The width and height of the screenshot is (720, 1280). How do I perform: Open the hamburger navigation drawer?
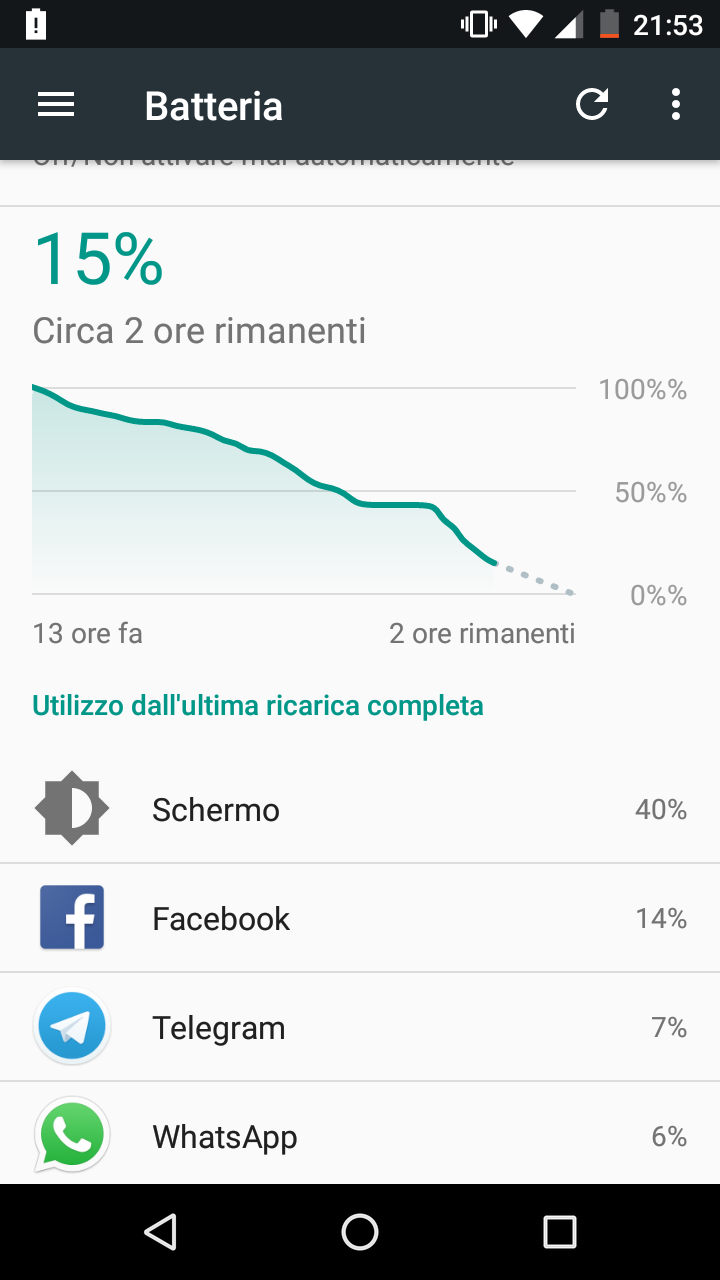tap(56, 105)
